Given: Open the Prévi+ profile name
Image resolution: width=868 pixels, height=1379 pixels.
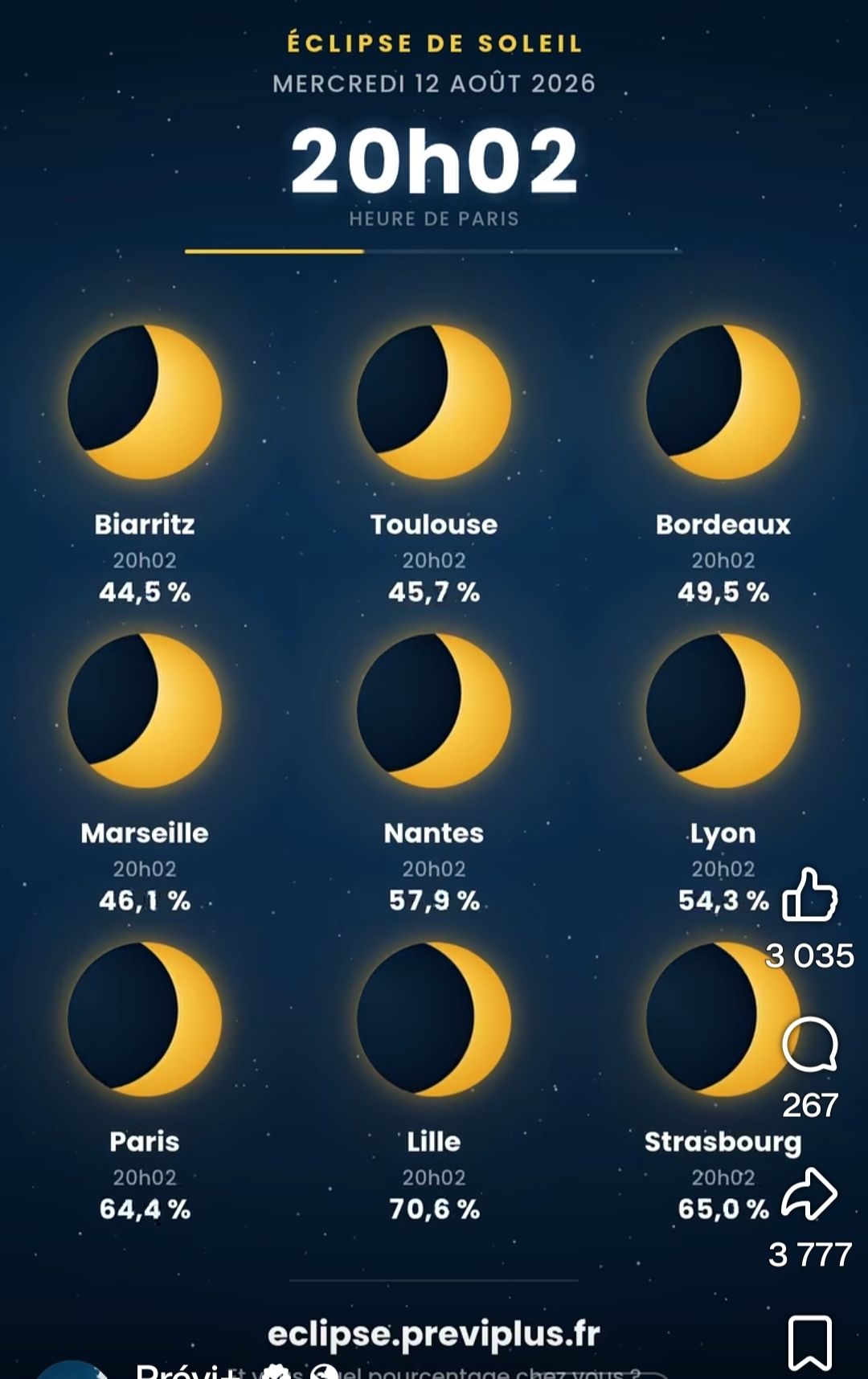Looking at the screenshot, I should click(x=187, y=1370).
